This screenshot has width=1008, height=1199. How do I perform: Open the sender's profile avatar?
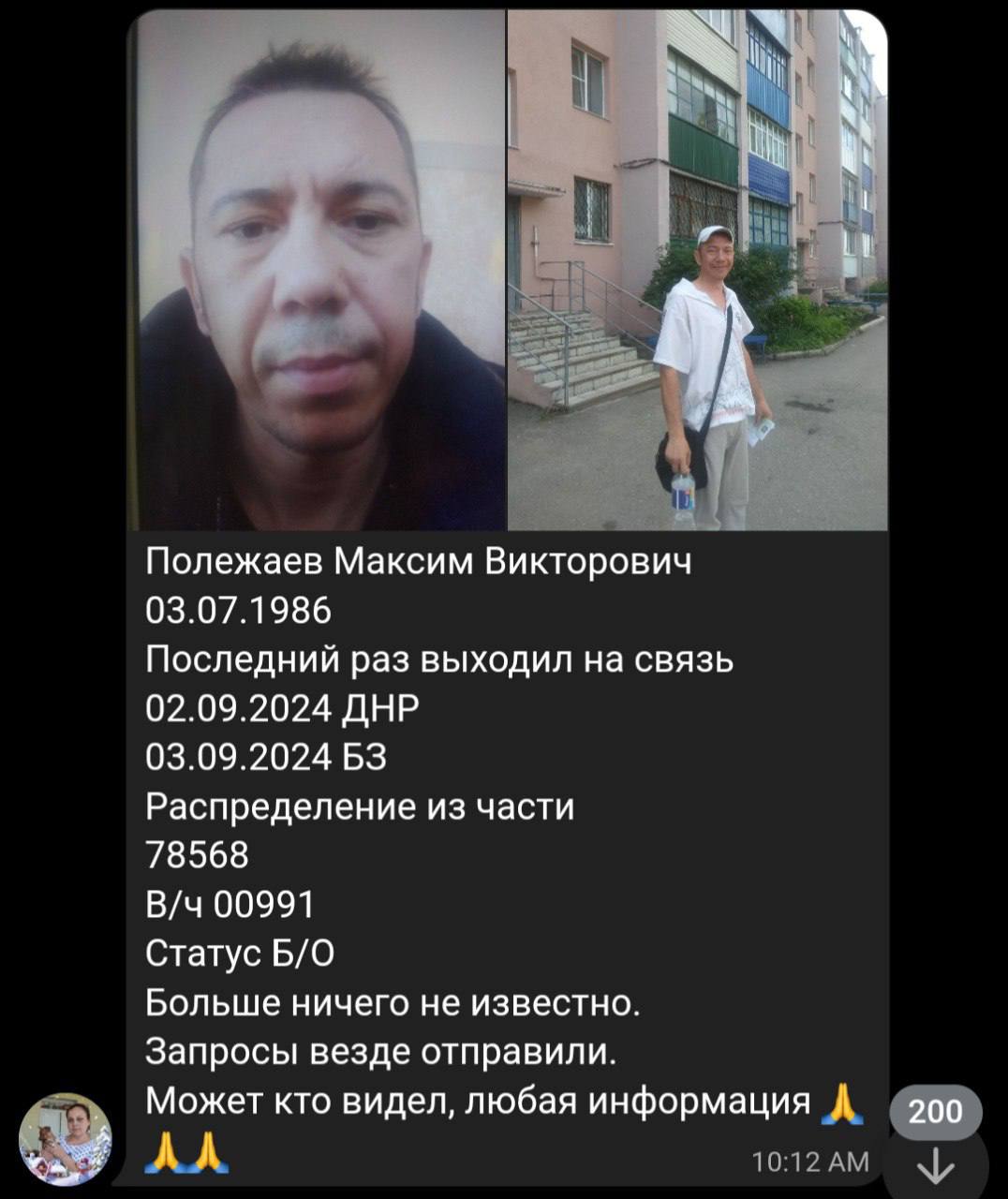66,1139
